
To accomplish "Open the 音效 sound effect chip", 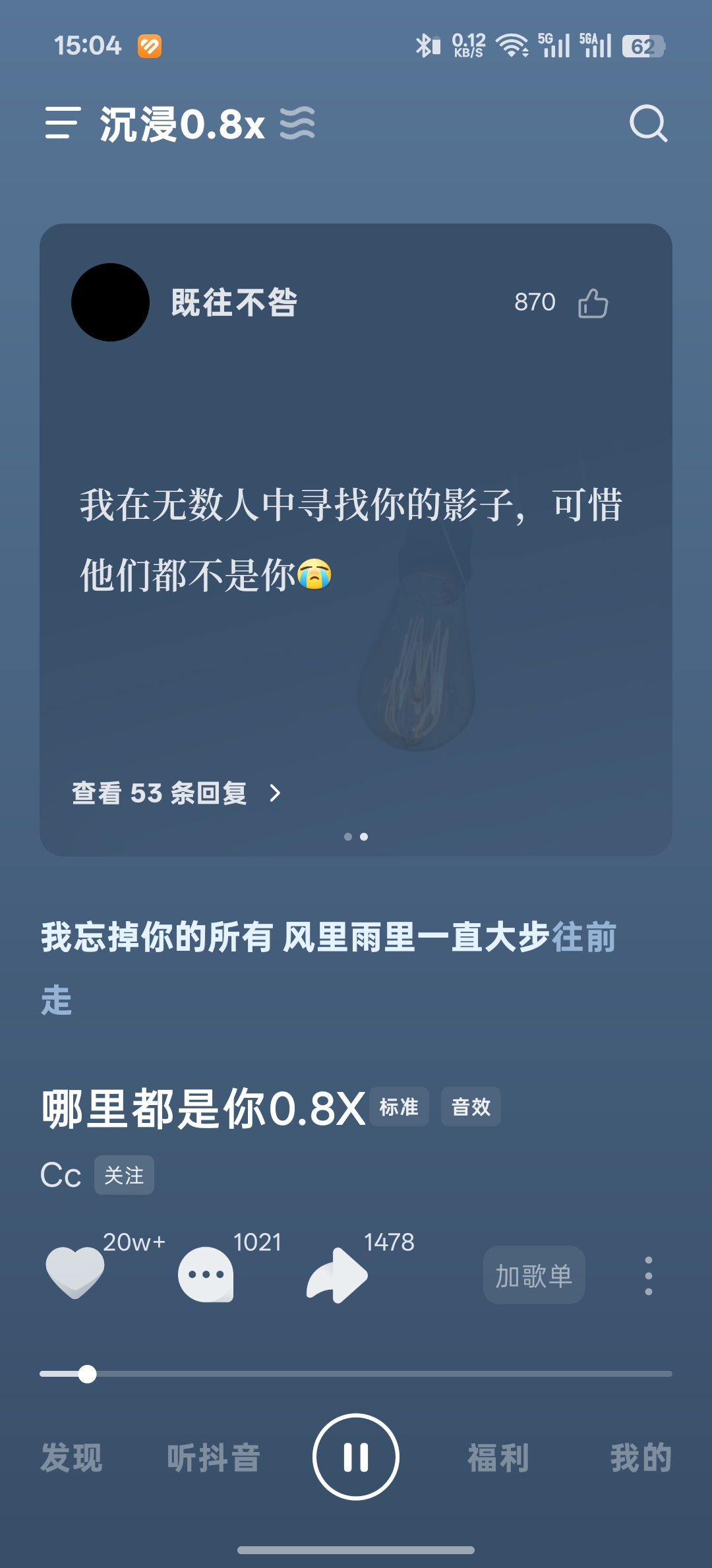I will [x=471, y=1106].
